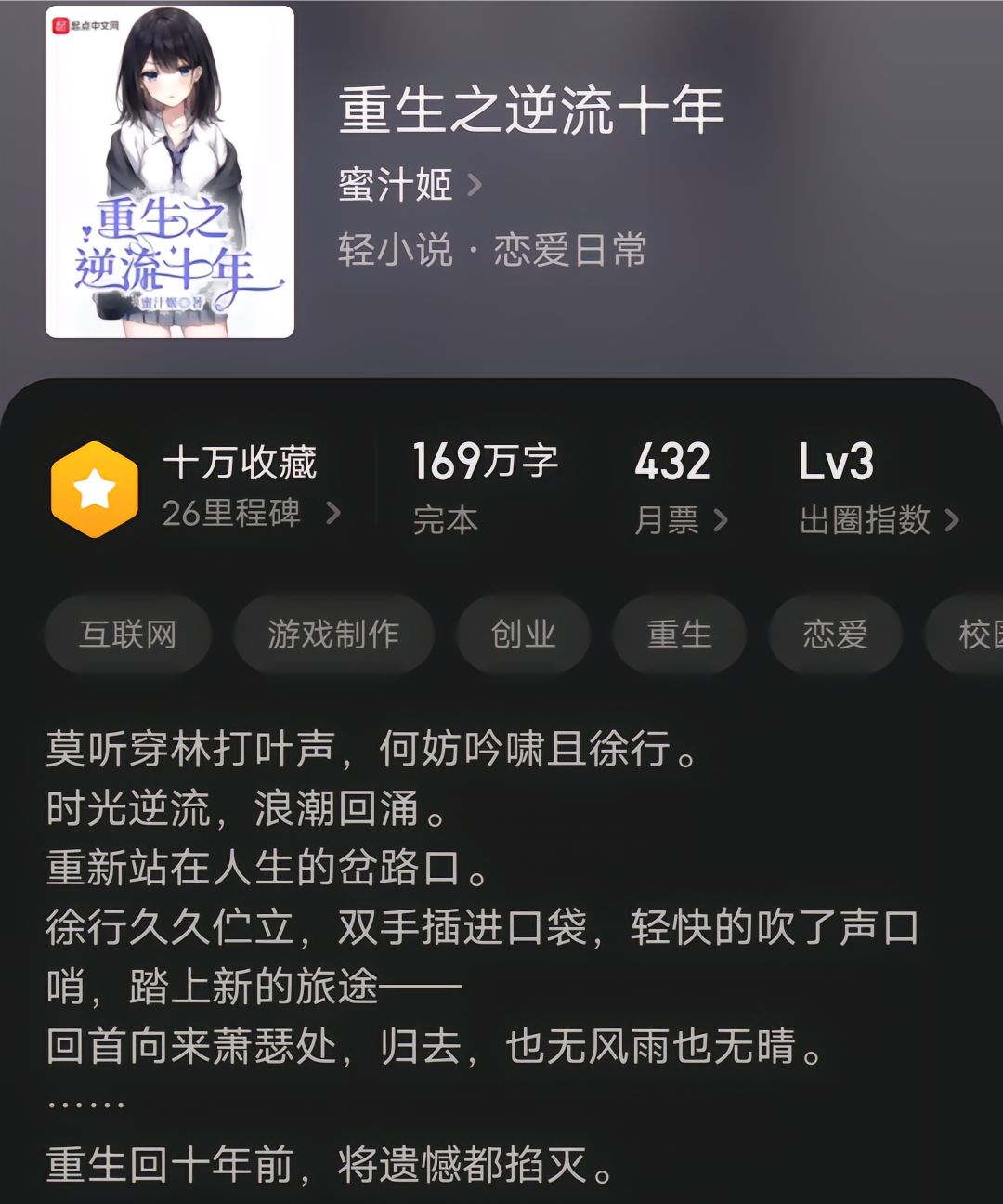
Task: Open the 月票 monthly ticket section
Action: [671, 487]
